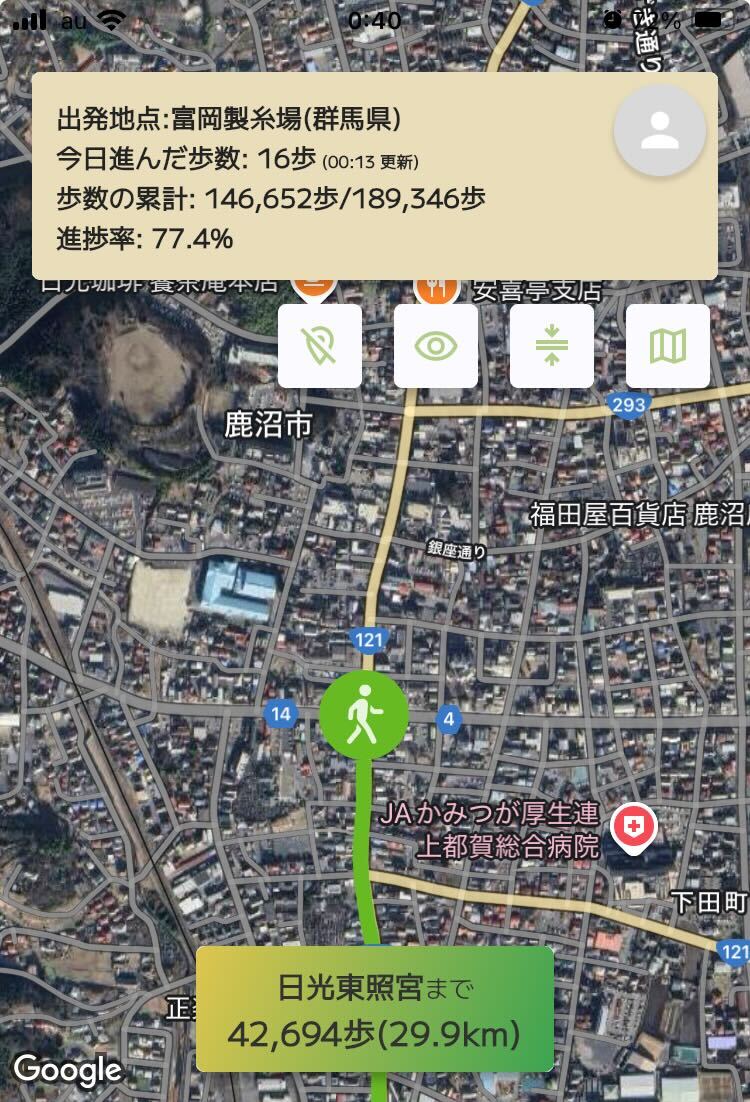The width and height of the screenshot is (750, 1102).
Task: Open the user profile avatar button
Action: tap(660, 131)
